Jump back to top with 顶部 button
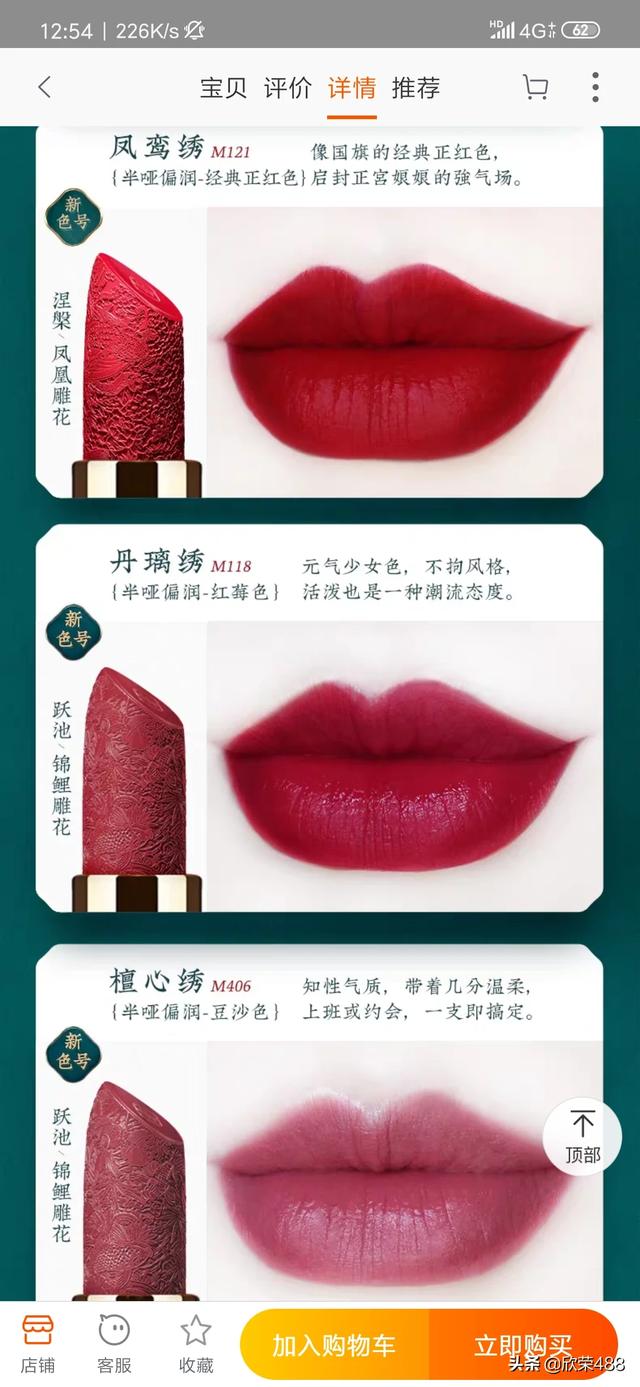Screen dimensions: 640x1387 [582, 1137]
